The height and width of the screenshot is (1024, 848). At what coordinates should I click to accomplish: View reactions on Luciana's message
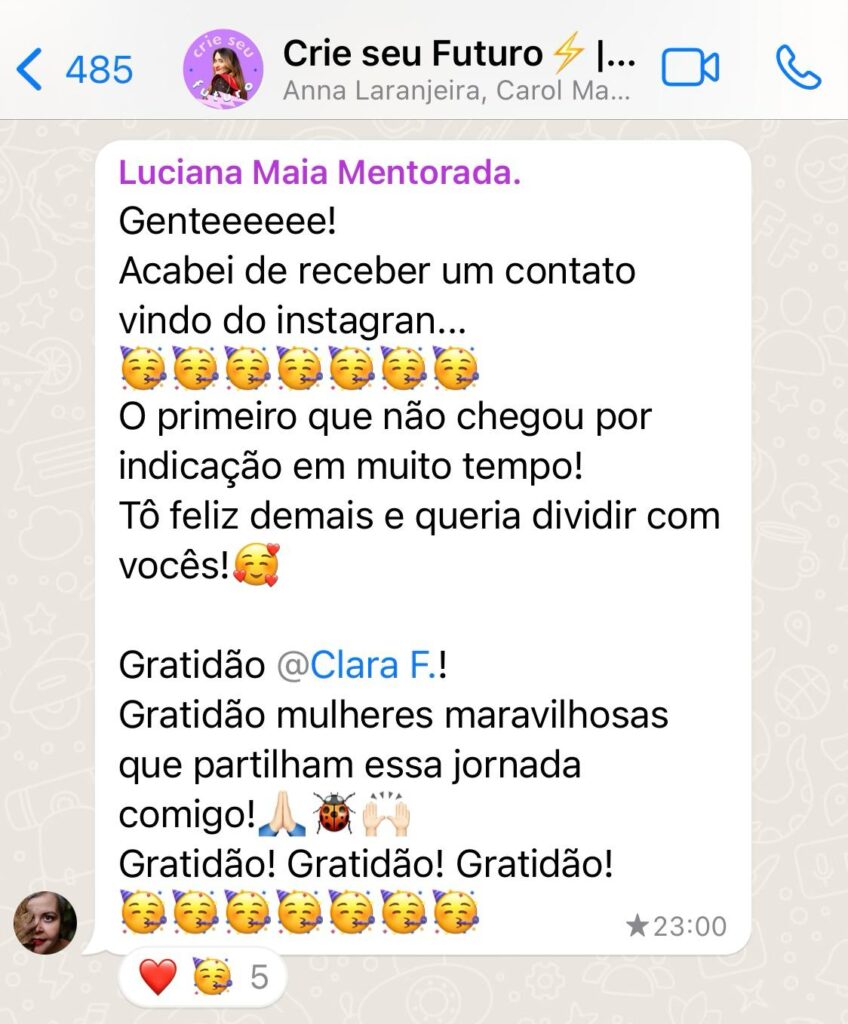click(x=202, y=976)
